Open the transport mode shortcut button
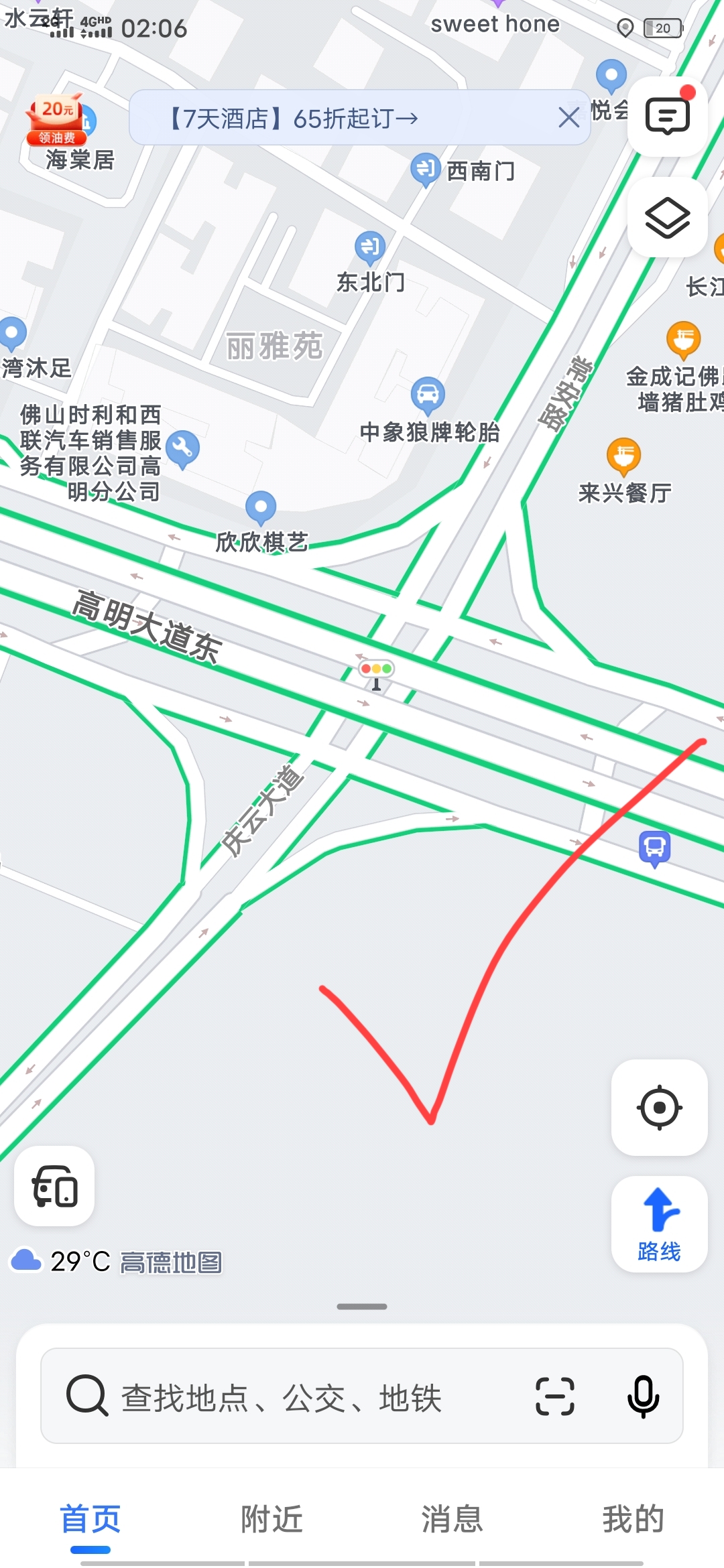The image size is (724, 1568). (54, 1186)
